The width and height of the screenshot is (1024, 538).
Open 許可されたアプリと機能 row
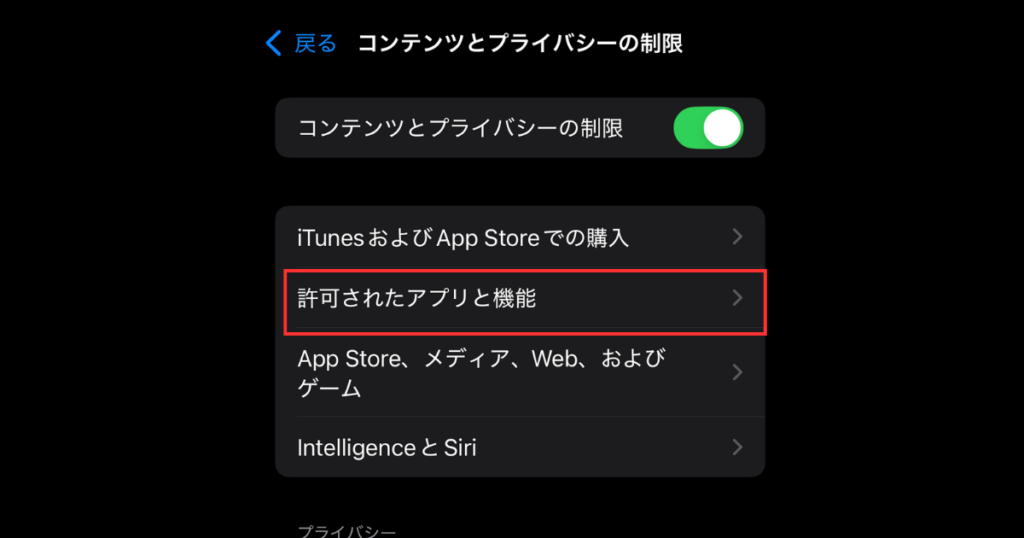click(x=519, y=298)
